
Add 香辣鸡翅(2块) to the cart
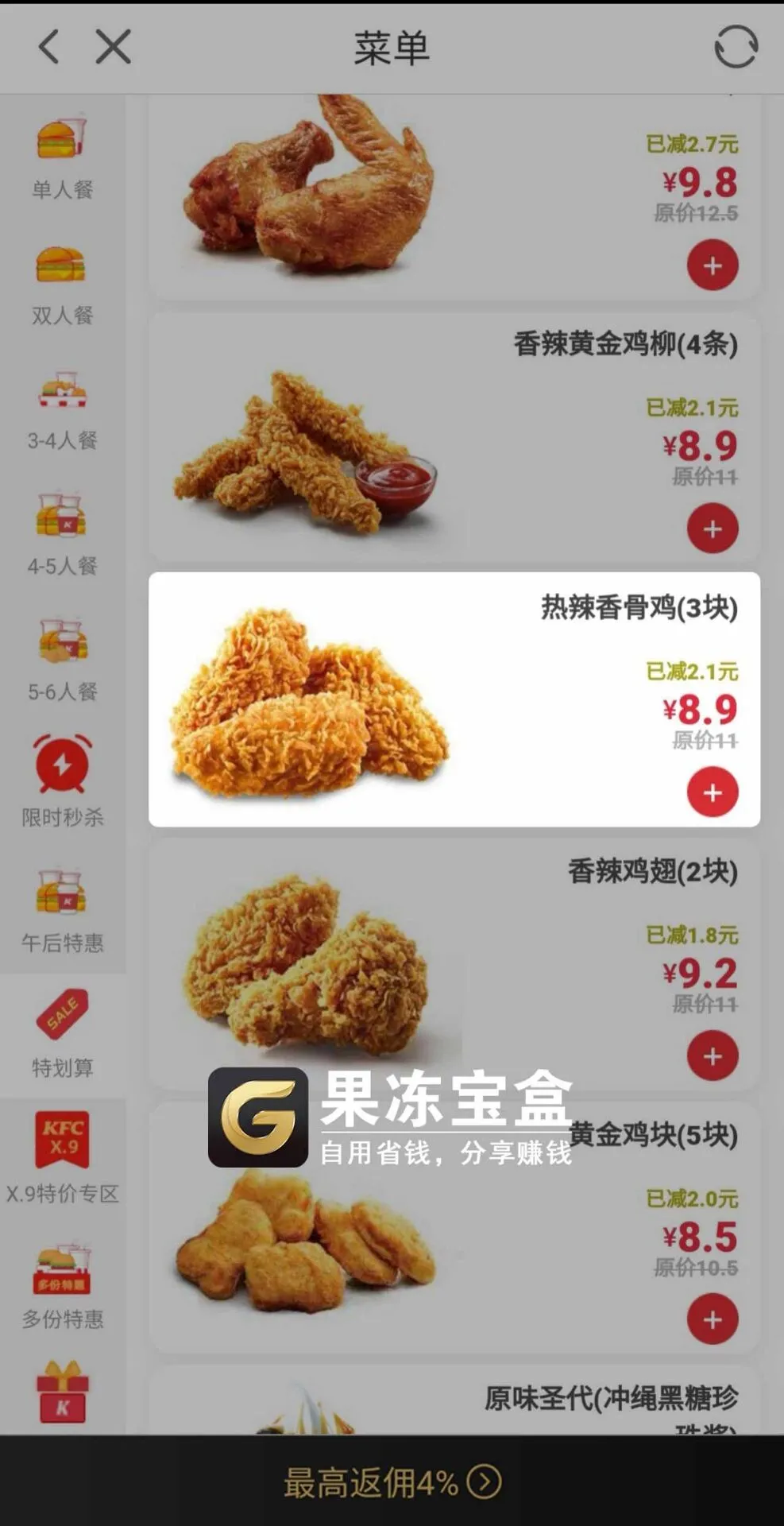tap(713, 1056)
